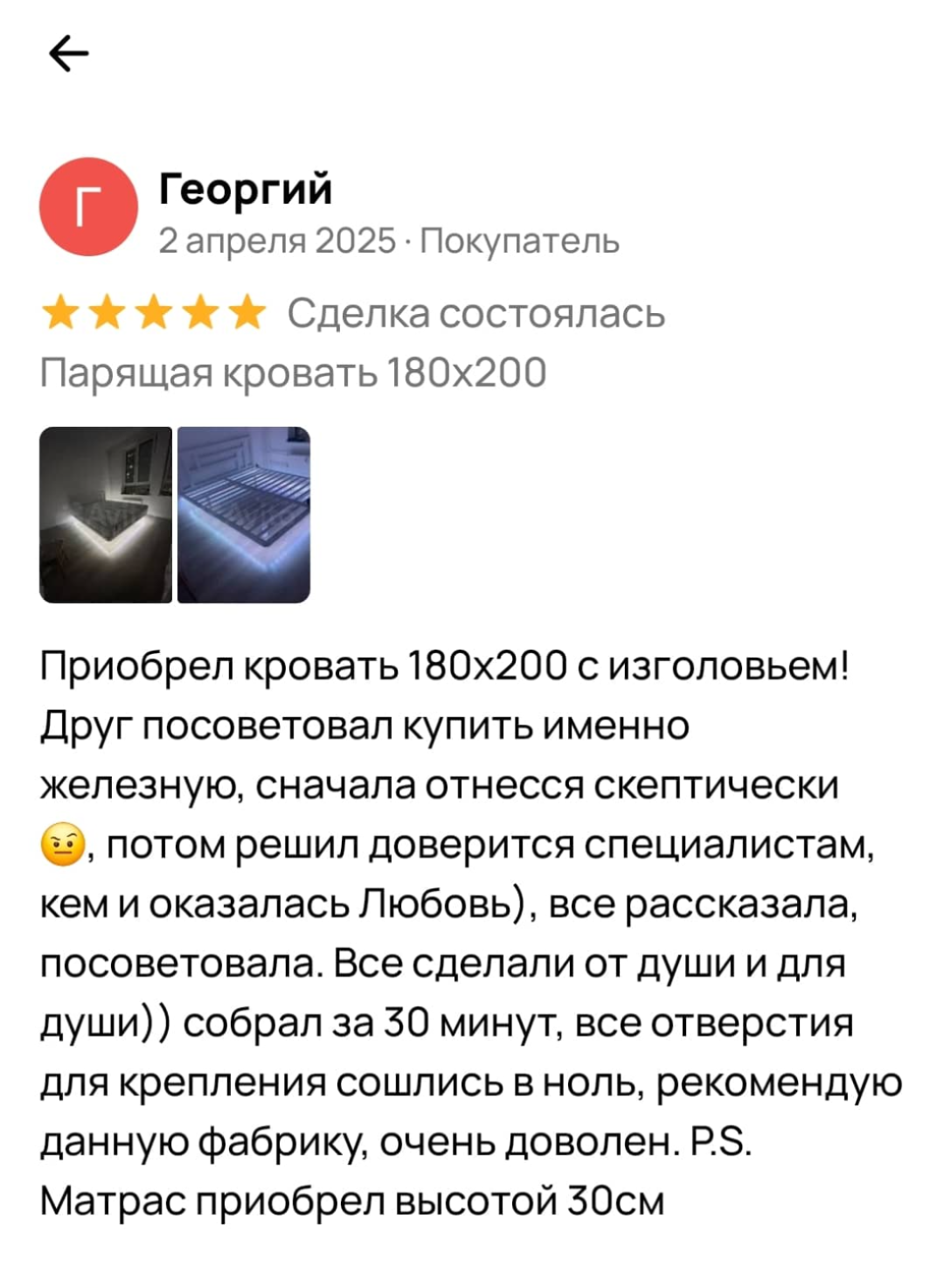
Task: Go back using the top arrow
Action: click(x=69, y=54)
